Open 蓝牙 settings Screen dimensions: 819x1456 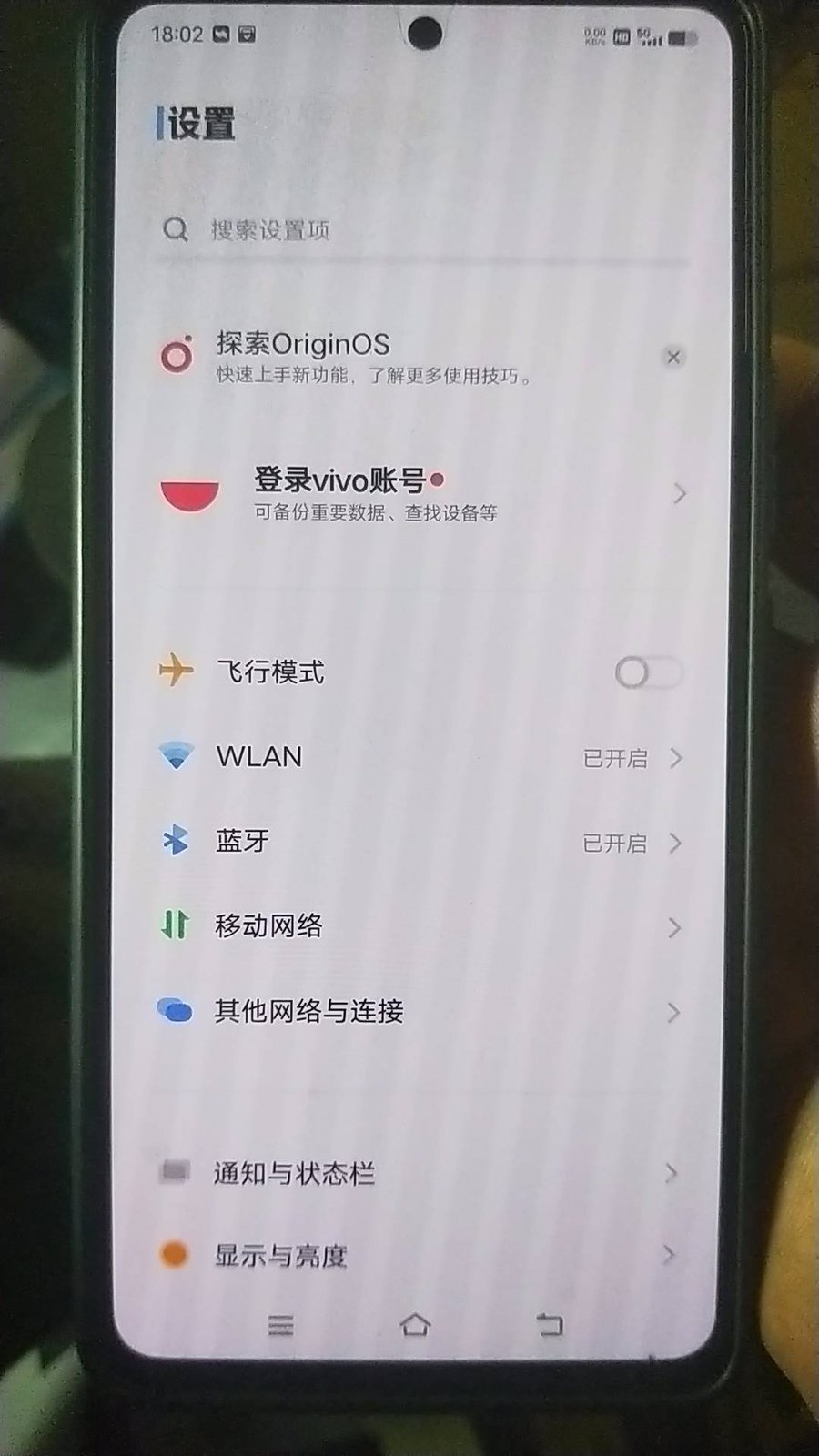coord(419,842)
